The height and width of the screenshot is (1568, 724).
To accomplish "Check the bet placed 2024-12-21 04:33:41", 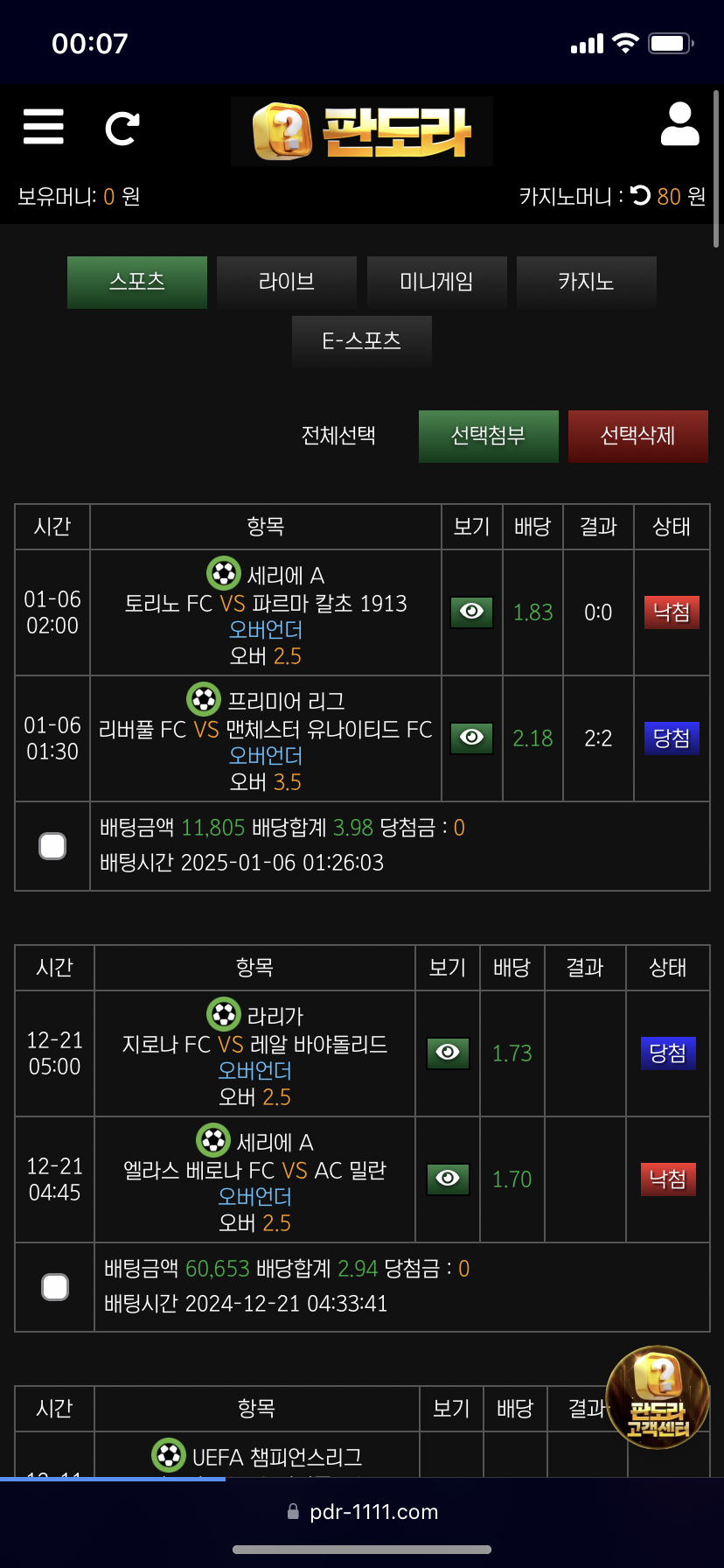I will (55, 1287).
